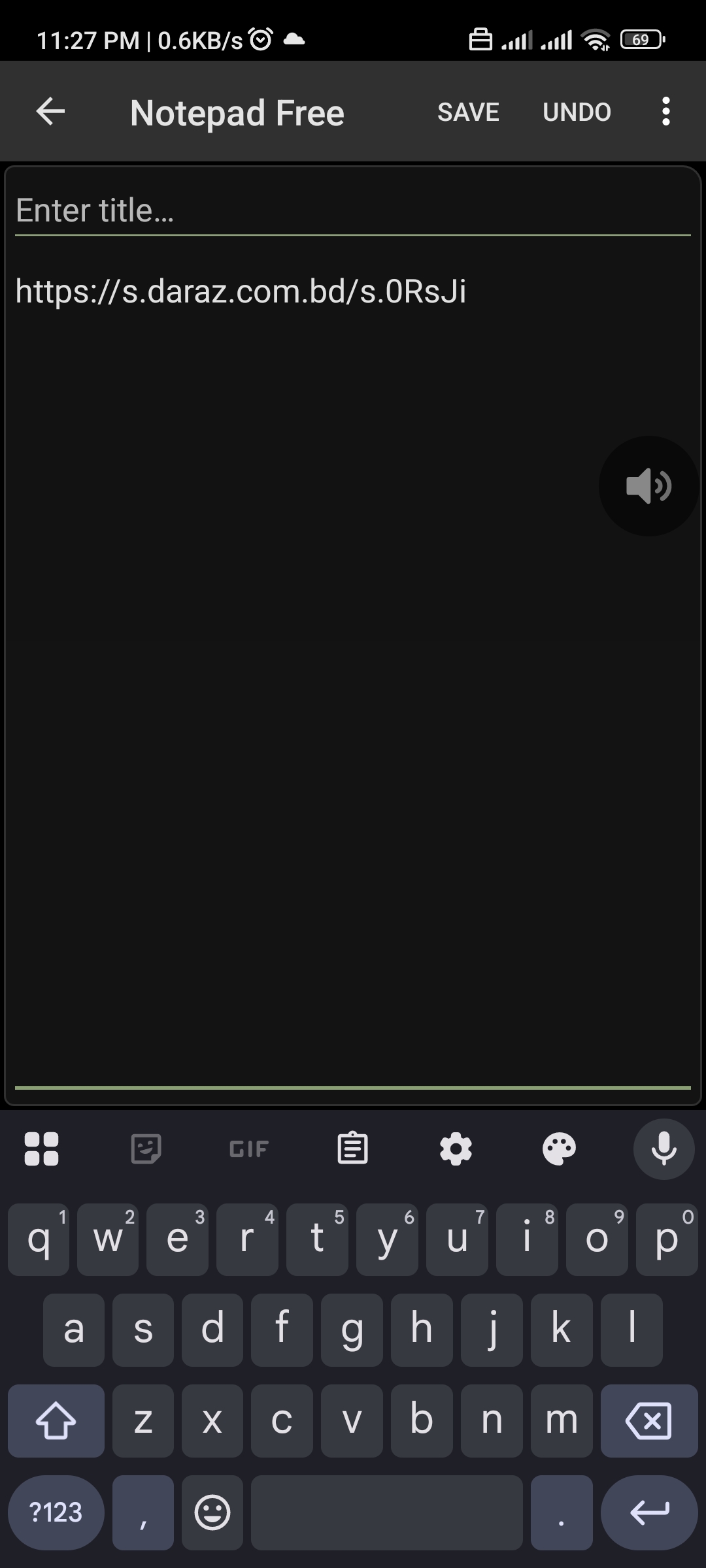Image resolution: width=706 pixels, height=1568 pixels.
Task: Open keyboard settings gear
Action: tap(456, 1149)
